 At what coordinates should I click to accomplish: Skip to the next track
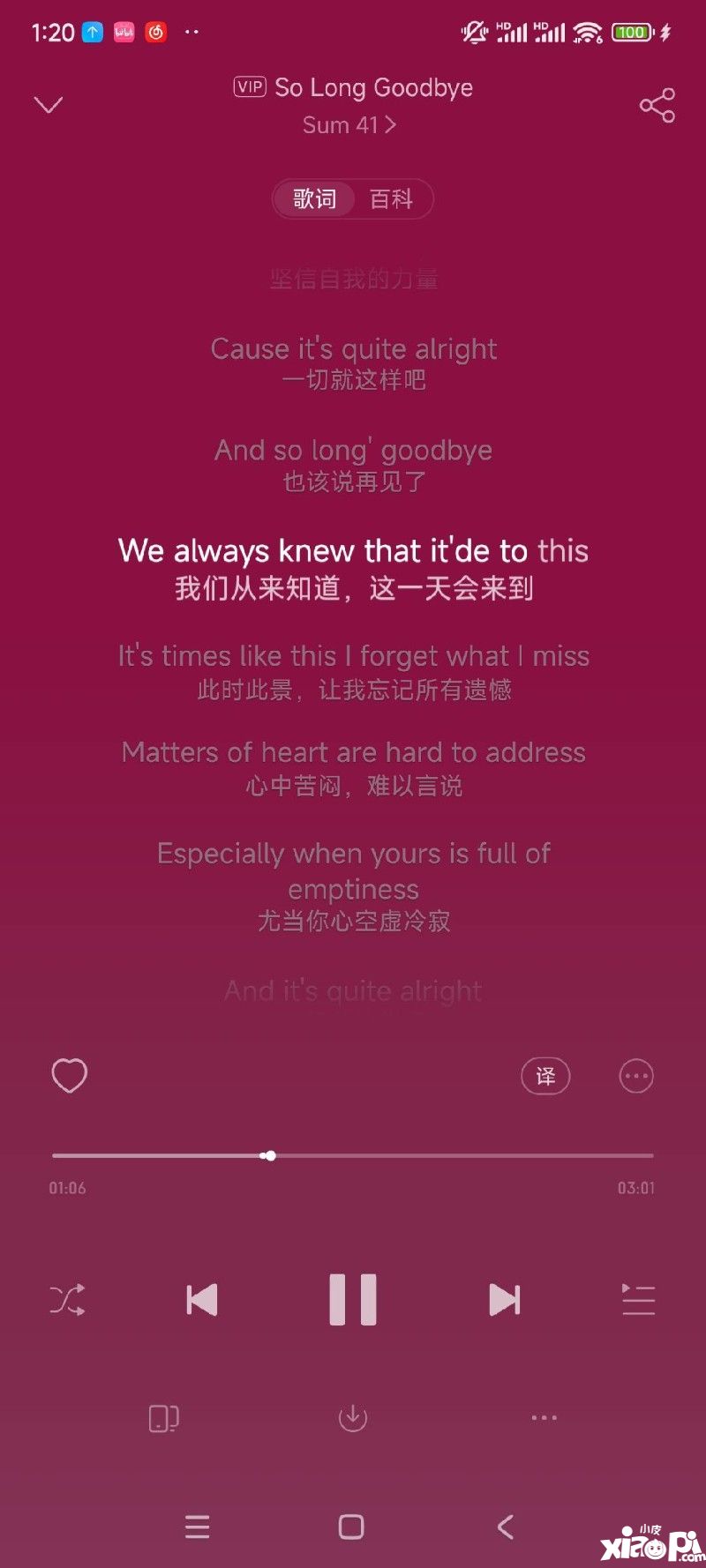tap(504, 1300)
